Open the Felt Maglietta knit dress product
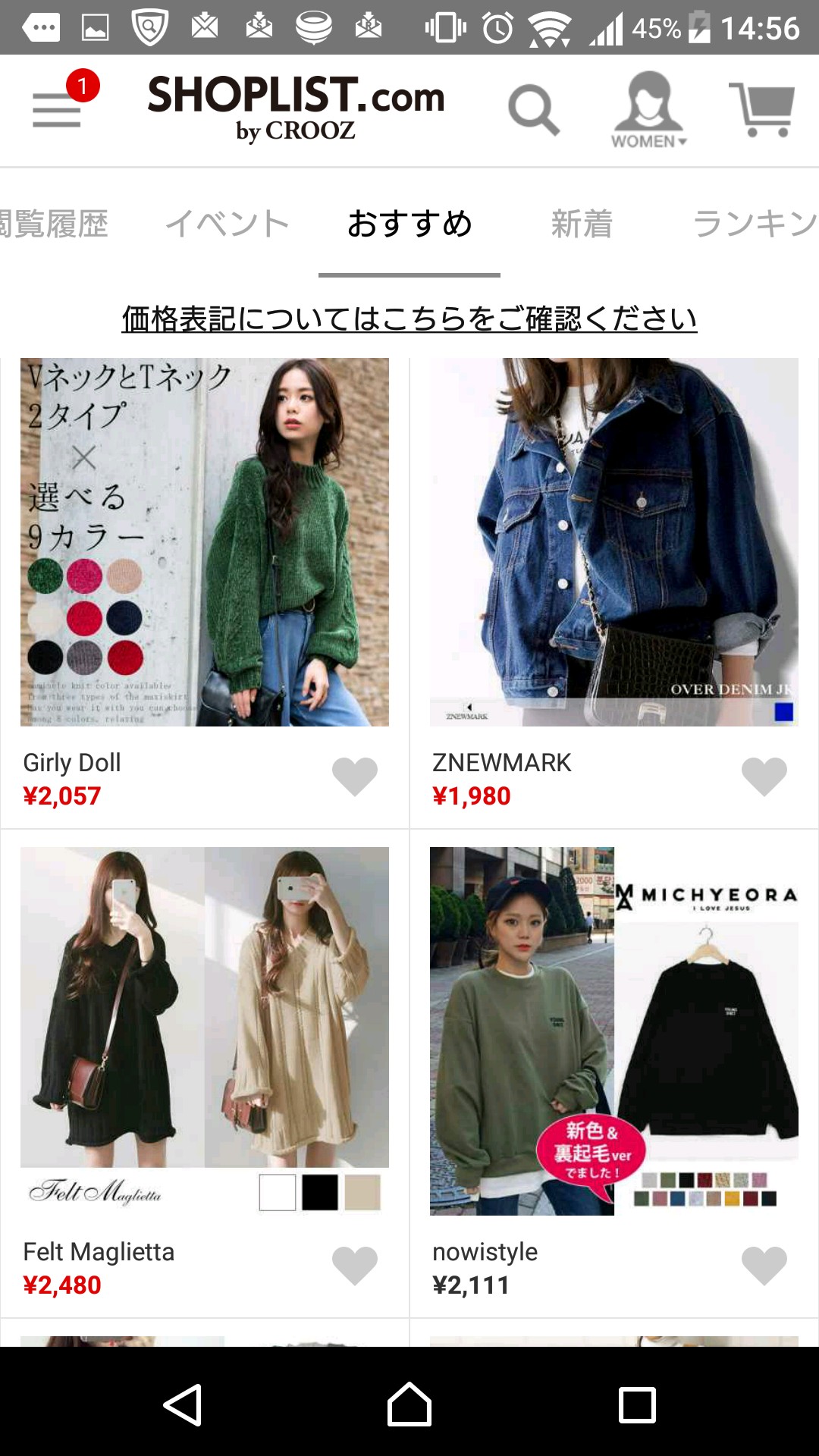This screenshot has width=819, height=1456. click(x=205, y=1031)
